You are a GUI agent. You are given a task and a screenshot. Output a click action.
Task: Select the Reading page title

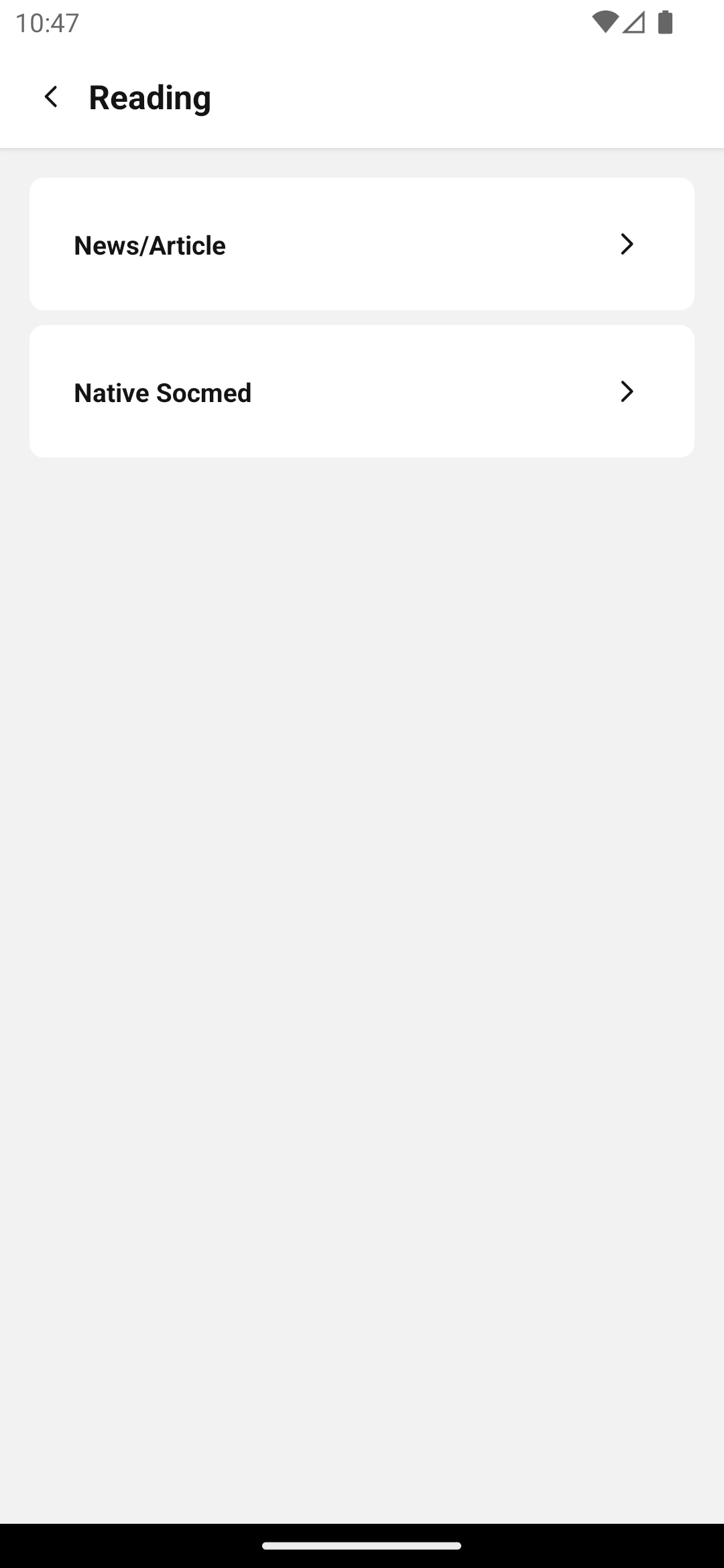pos(149,97)
